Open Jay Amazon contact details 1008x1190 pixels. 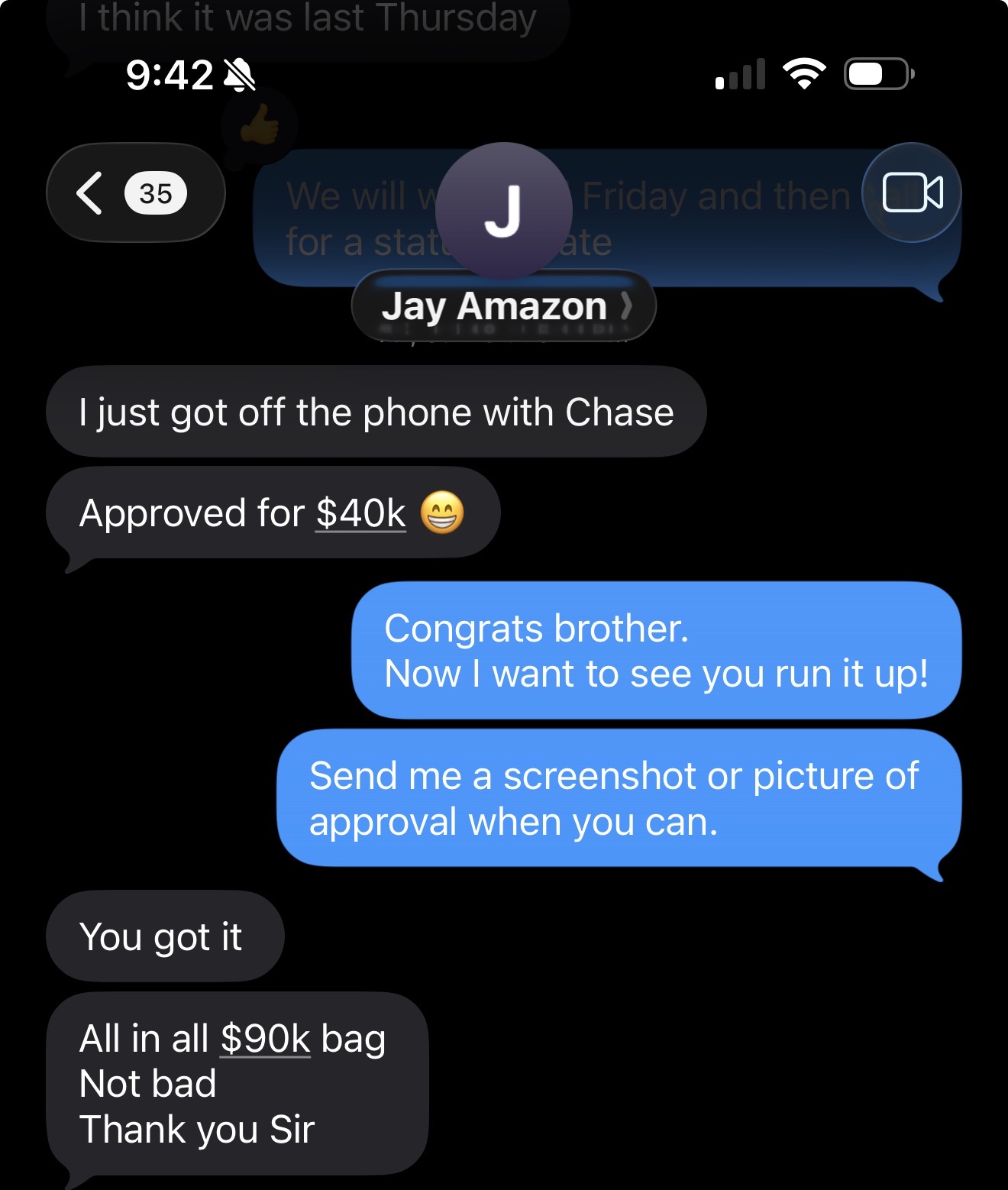[x=503, y=306]
